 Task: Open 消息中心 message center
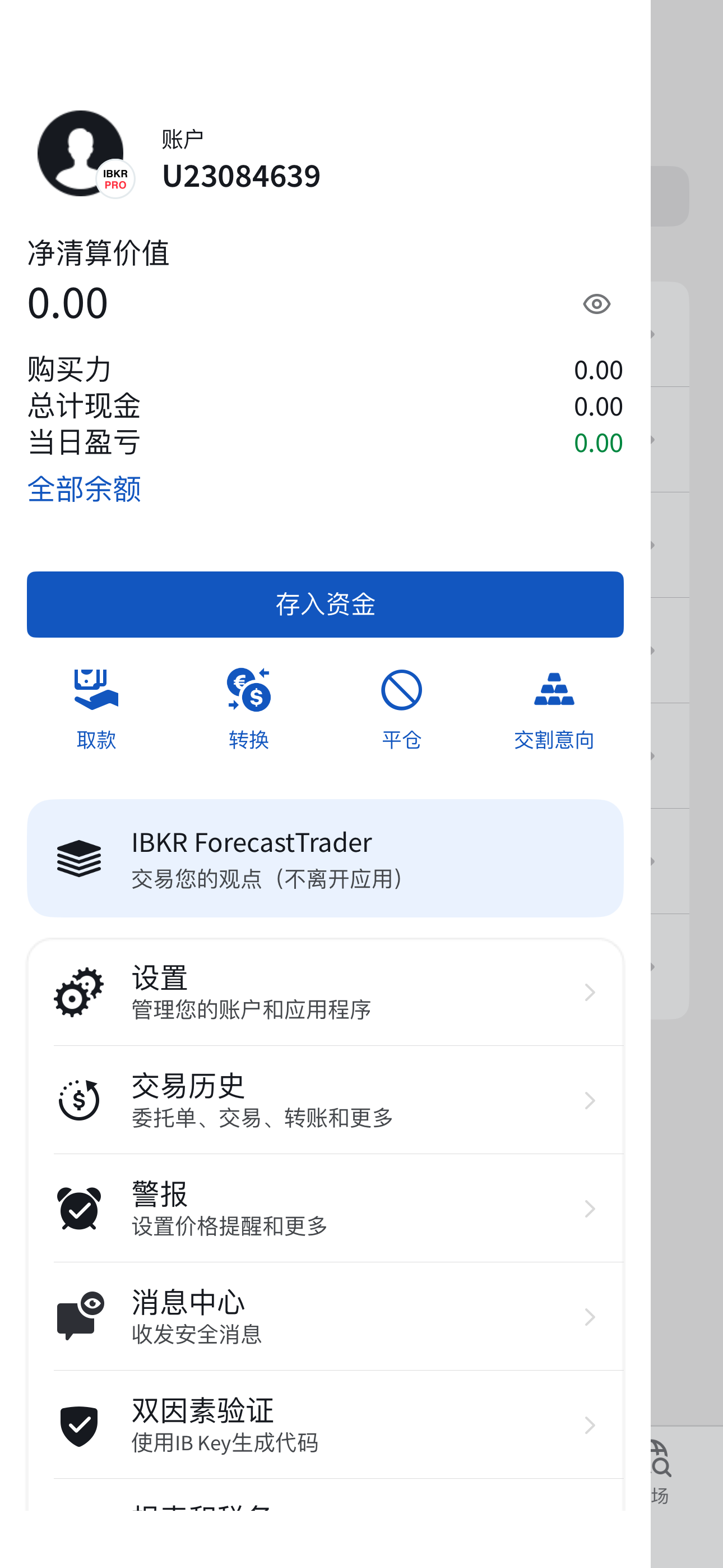(325, 1317)
